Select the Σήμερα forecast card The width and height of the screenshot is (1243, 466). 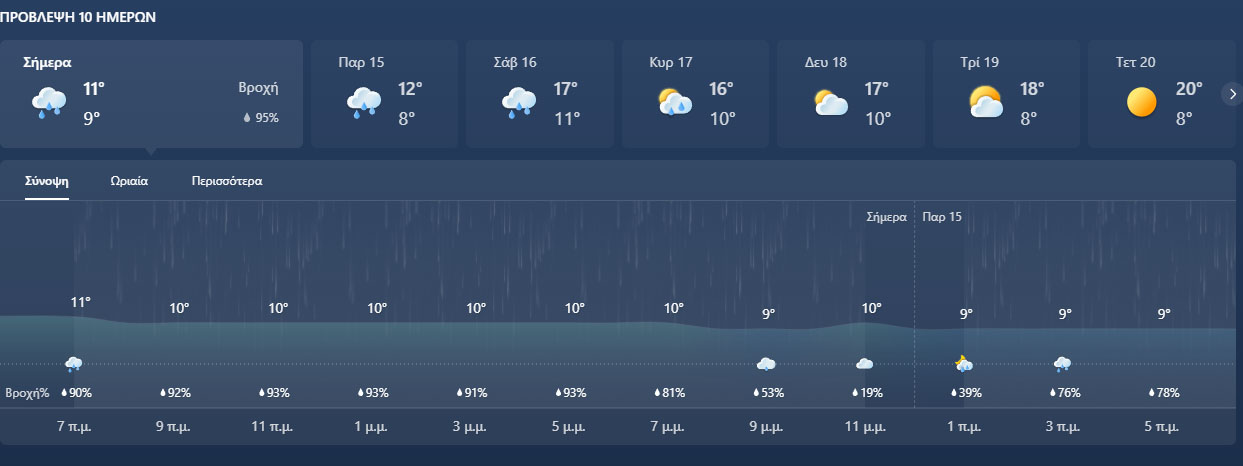click(152, 94)
